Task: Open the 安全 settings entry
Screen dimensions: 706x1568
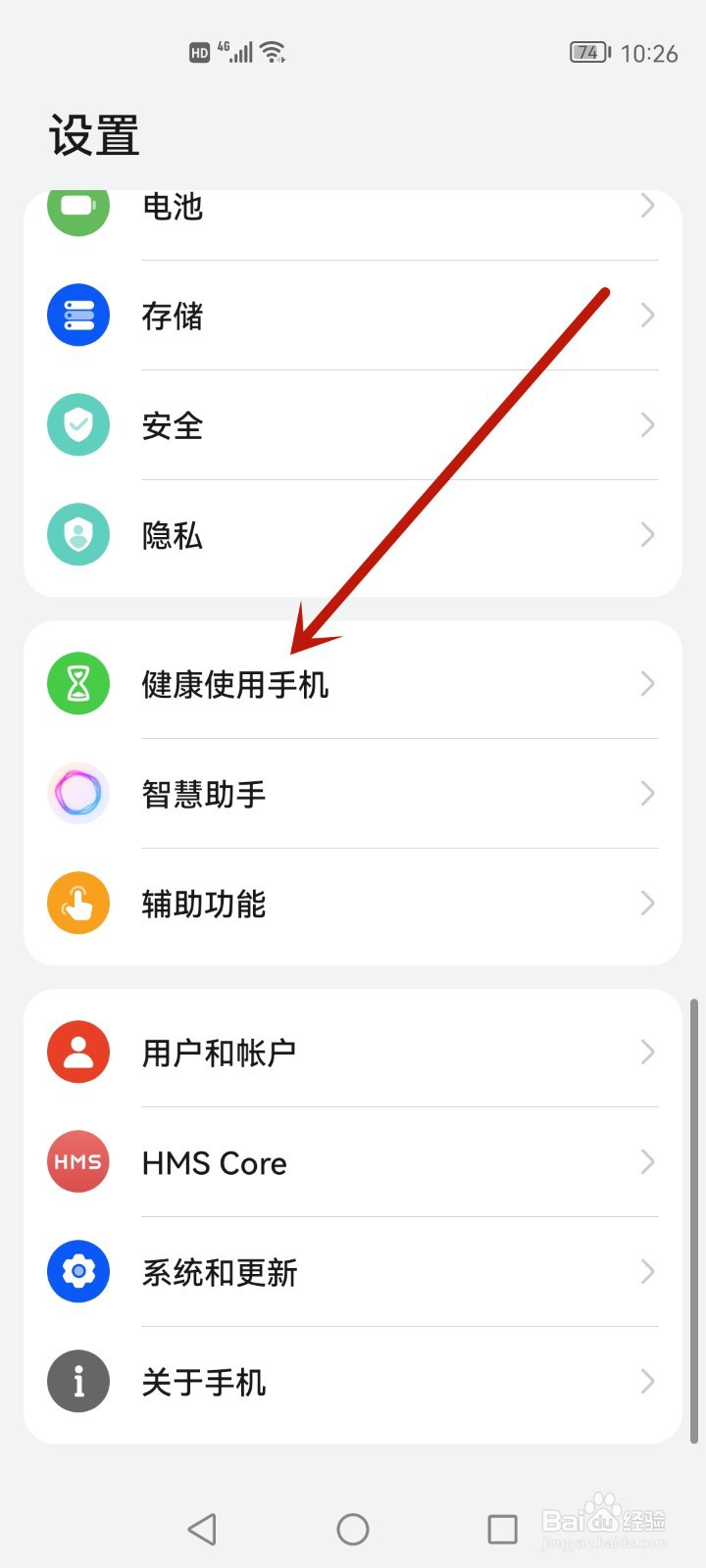Action: (x=294, y=424)
